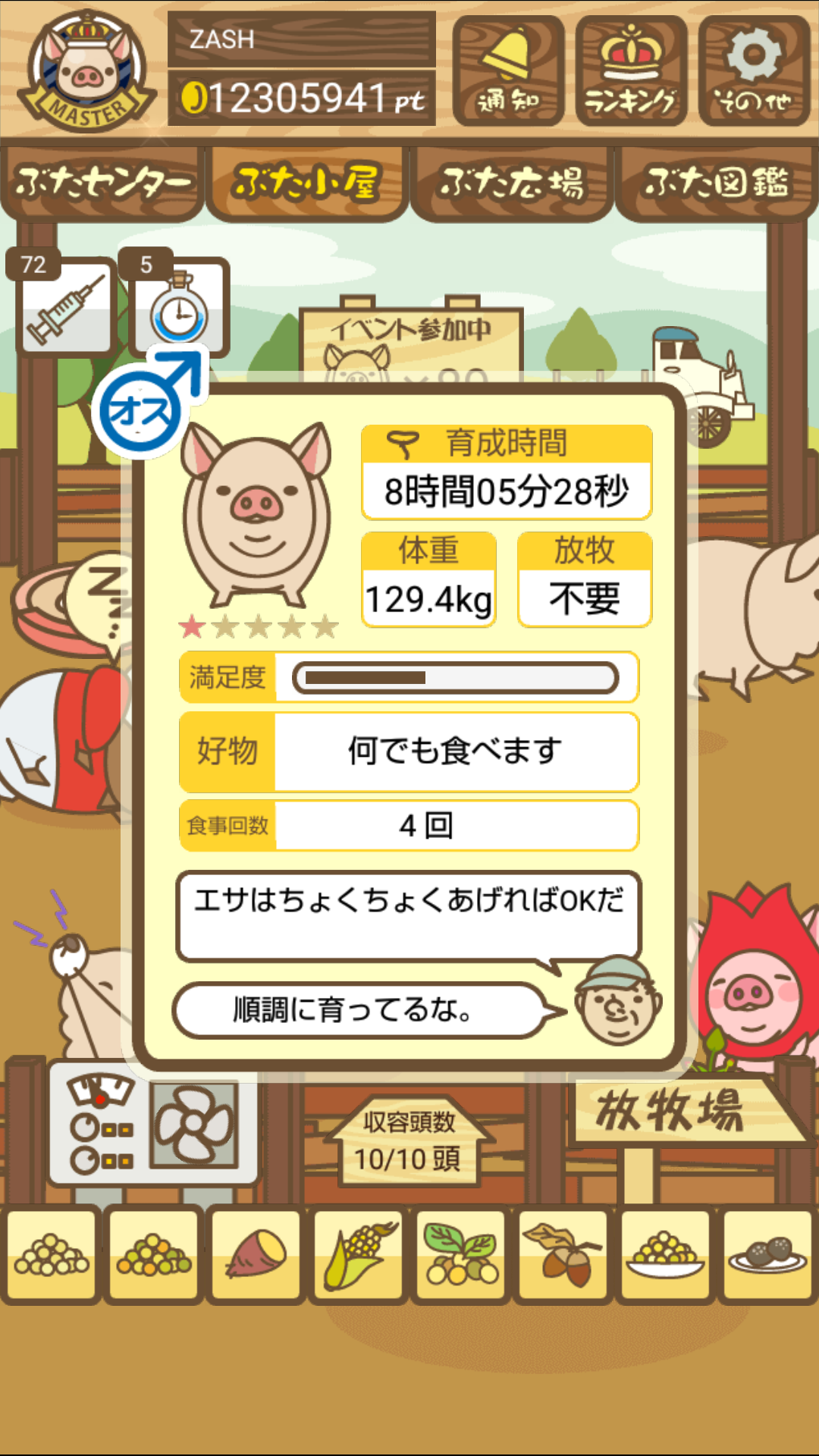This screenshot has height=1456, width=819.
Task: Feed the corn to the pig
Action: tap(358, 1254)
